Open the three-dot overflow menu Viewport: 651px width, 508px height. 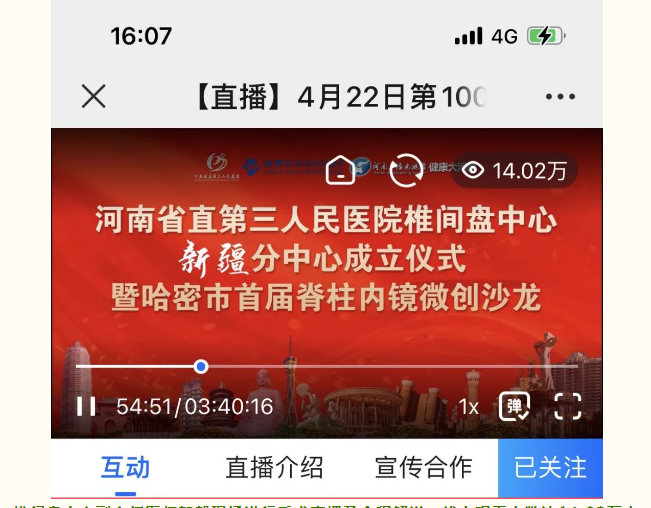pyautogui.click(x=561, y=97)
